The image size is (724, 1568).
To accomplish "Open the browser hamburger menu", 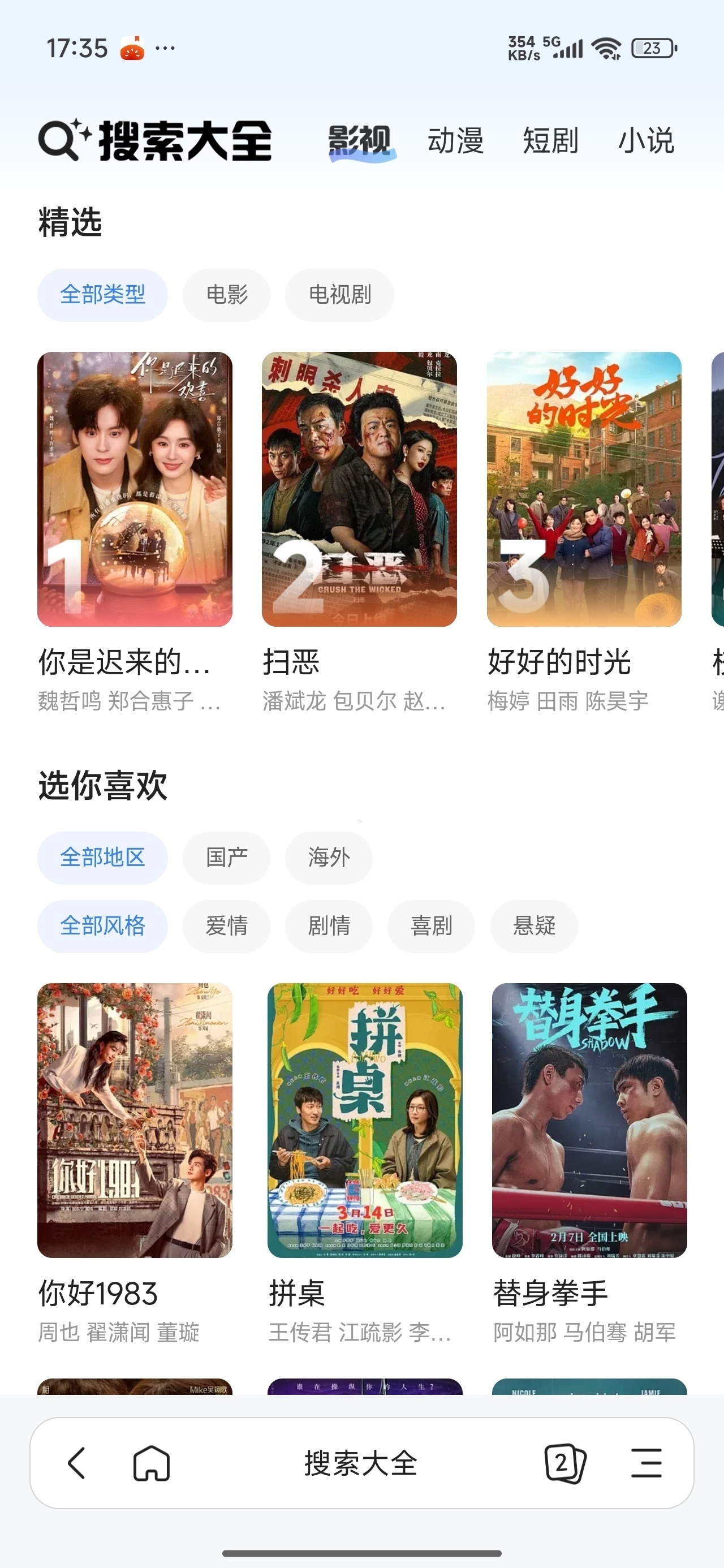I will (x=646, y=1463).
